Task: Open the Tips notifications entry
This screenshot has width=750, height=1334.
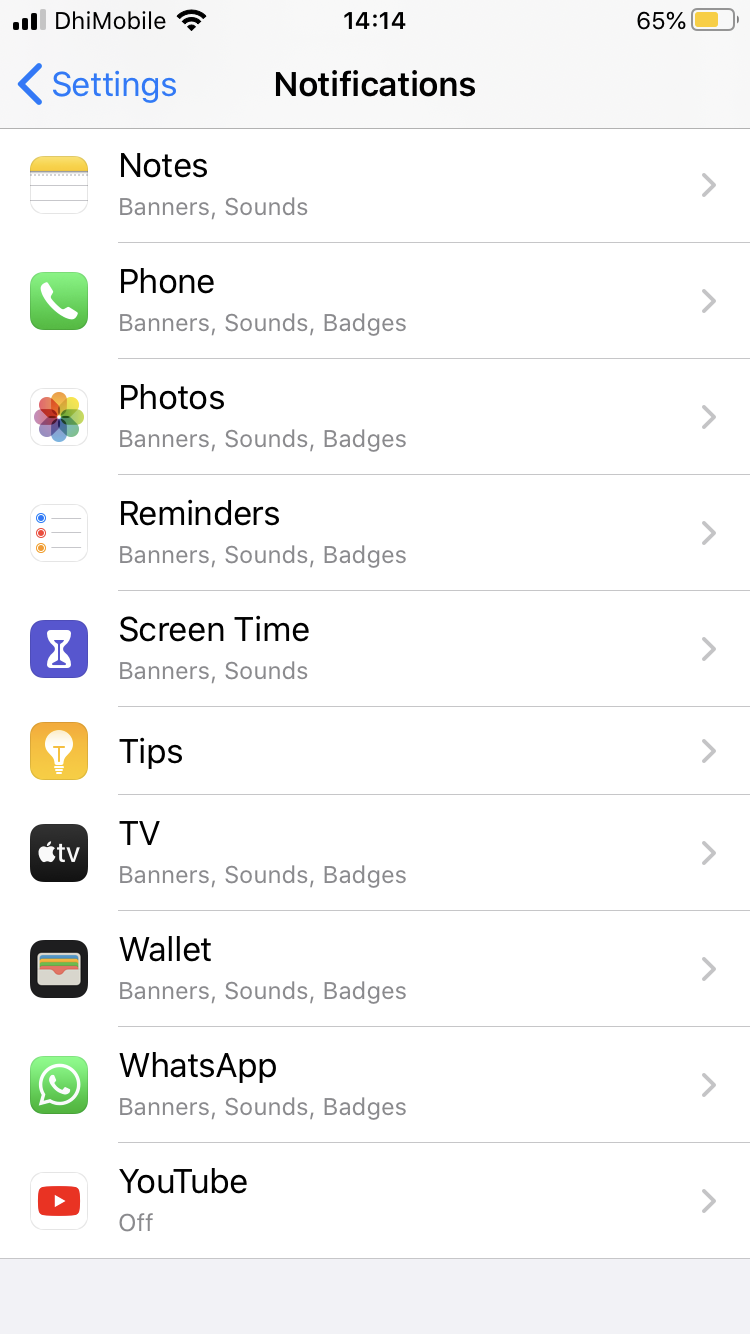Action: pos(375,751)
